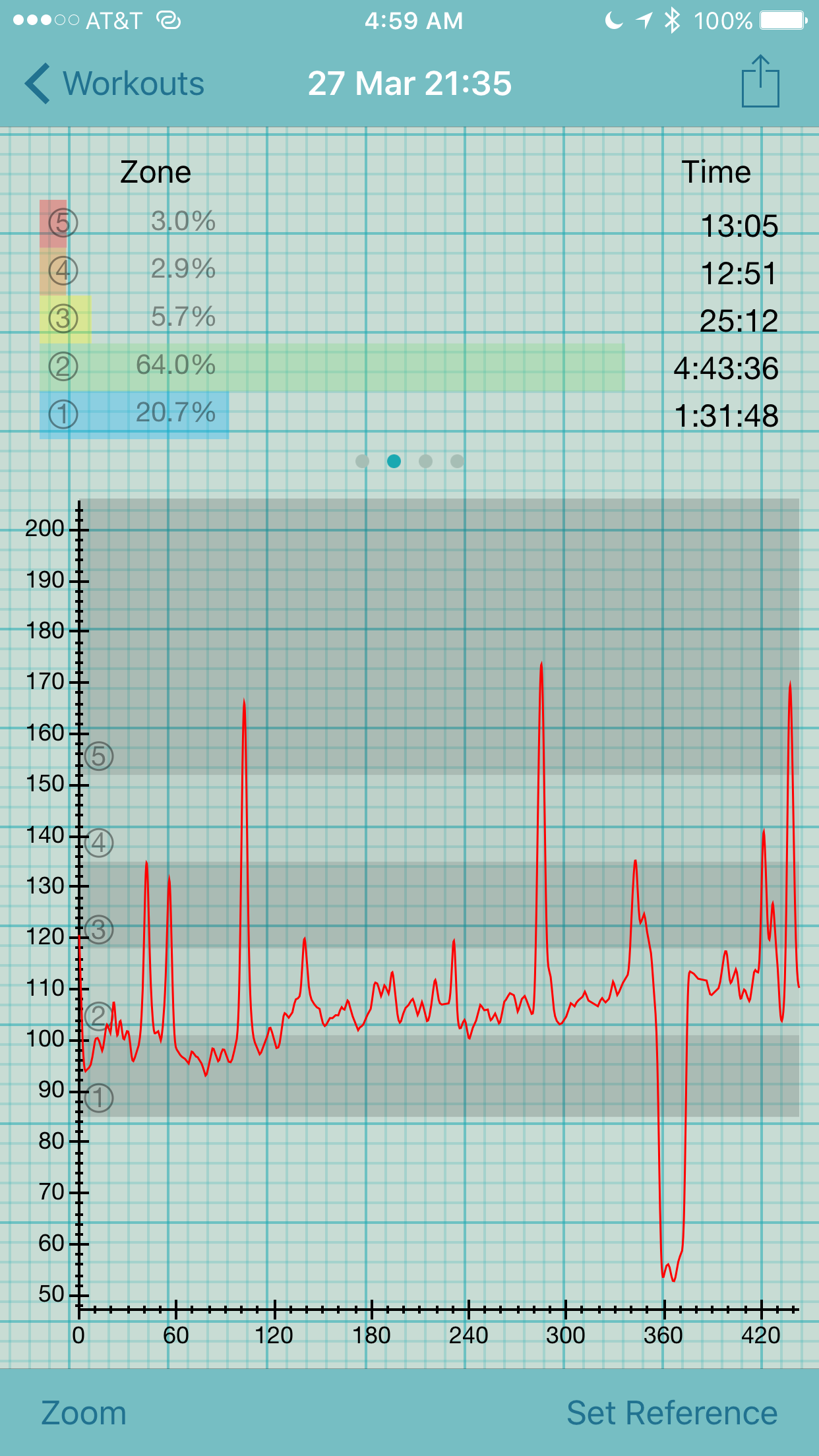Open the Zoom option

tap(84, 1413)
